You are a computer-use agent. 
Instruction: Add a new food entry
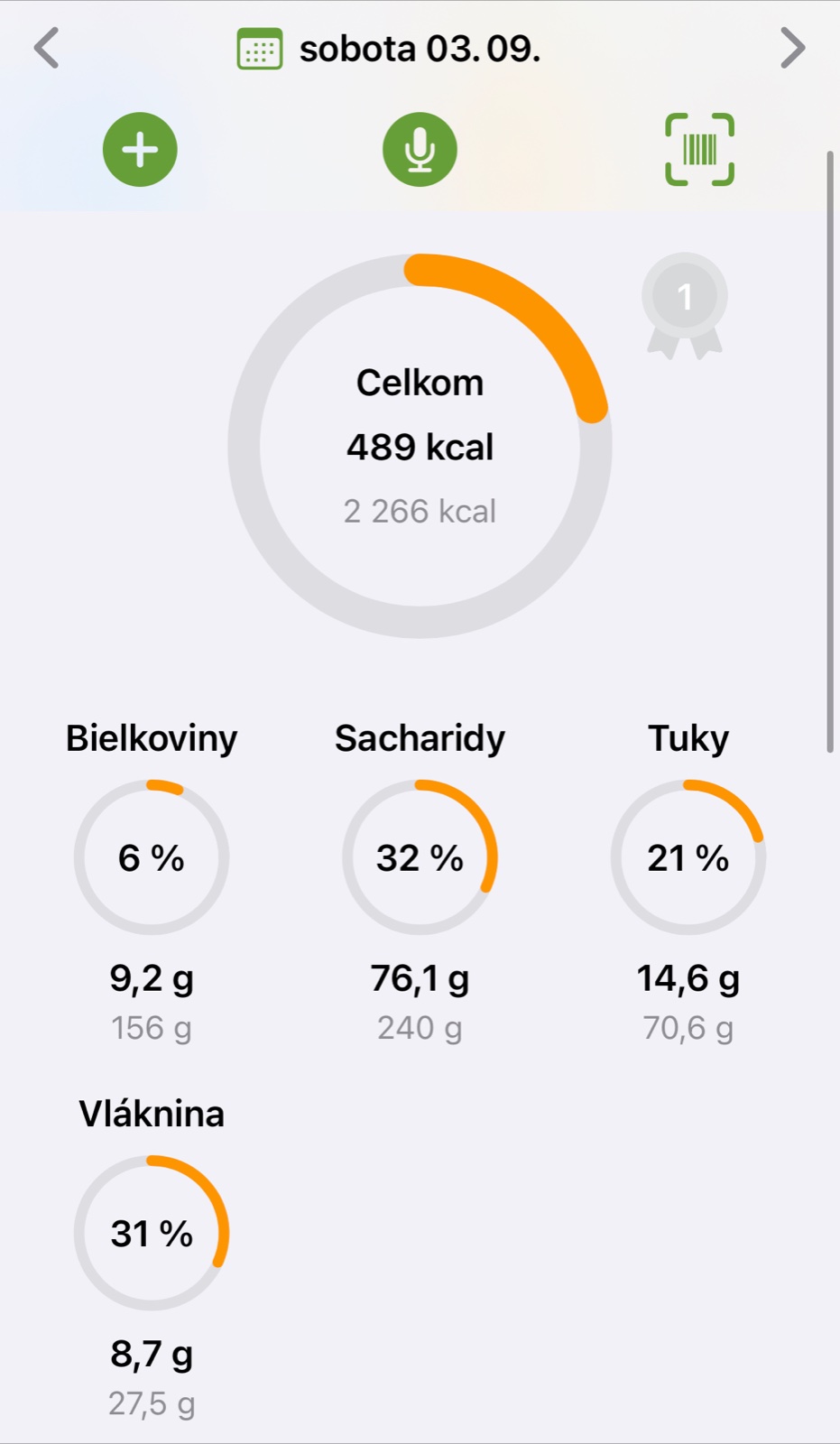pos(140,150)
